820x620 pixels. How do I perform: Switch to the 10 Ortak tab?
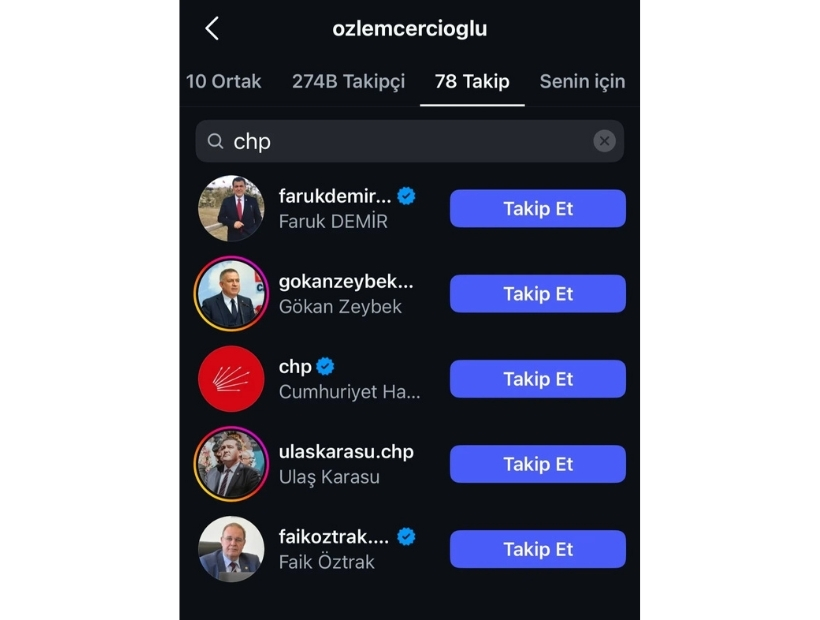224,82
